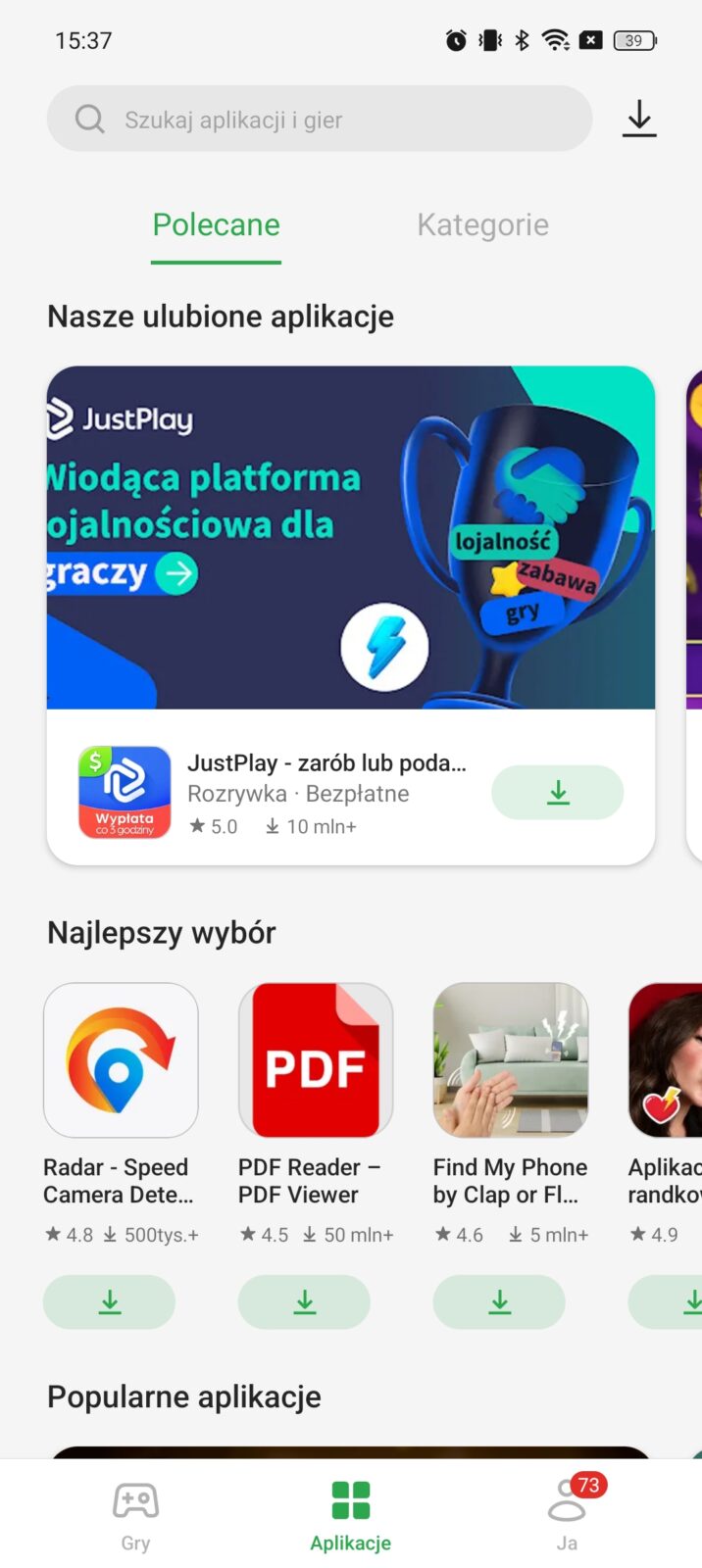702x1568 pixels.
Task: Open Find My Phone by Clap app
Action: [510, 1061]
